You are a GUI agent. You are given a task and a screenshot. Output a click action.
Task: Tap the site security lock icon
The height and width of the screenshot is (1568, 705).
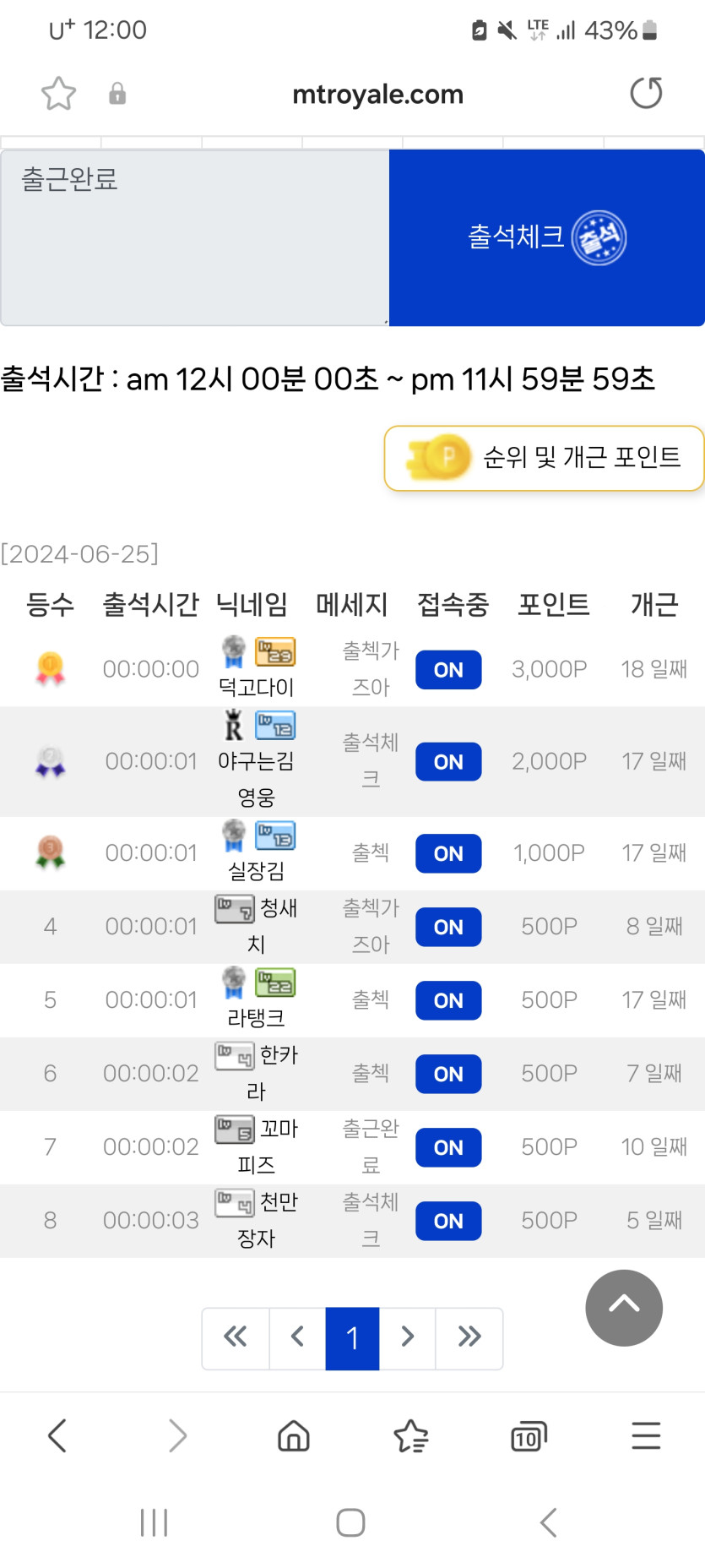[x=117, y=94]
